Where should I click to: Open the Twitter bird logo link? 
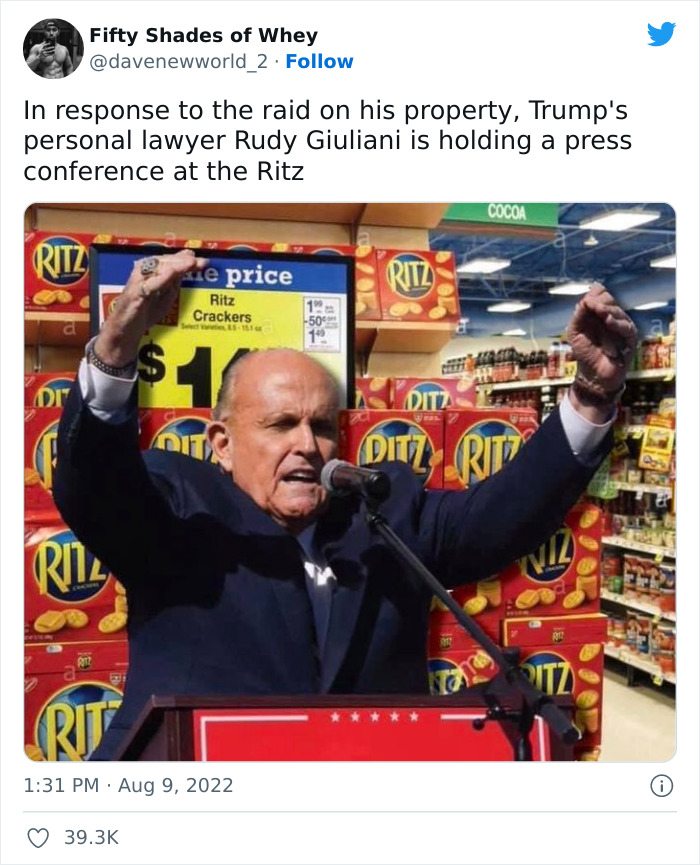[661, 34]
